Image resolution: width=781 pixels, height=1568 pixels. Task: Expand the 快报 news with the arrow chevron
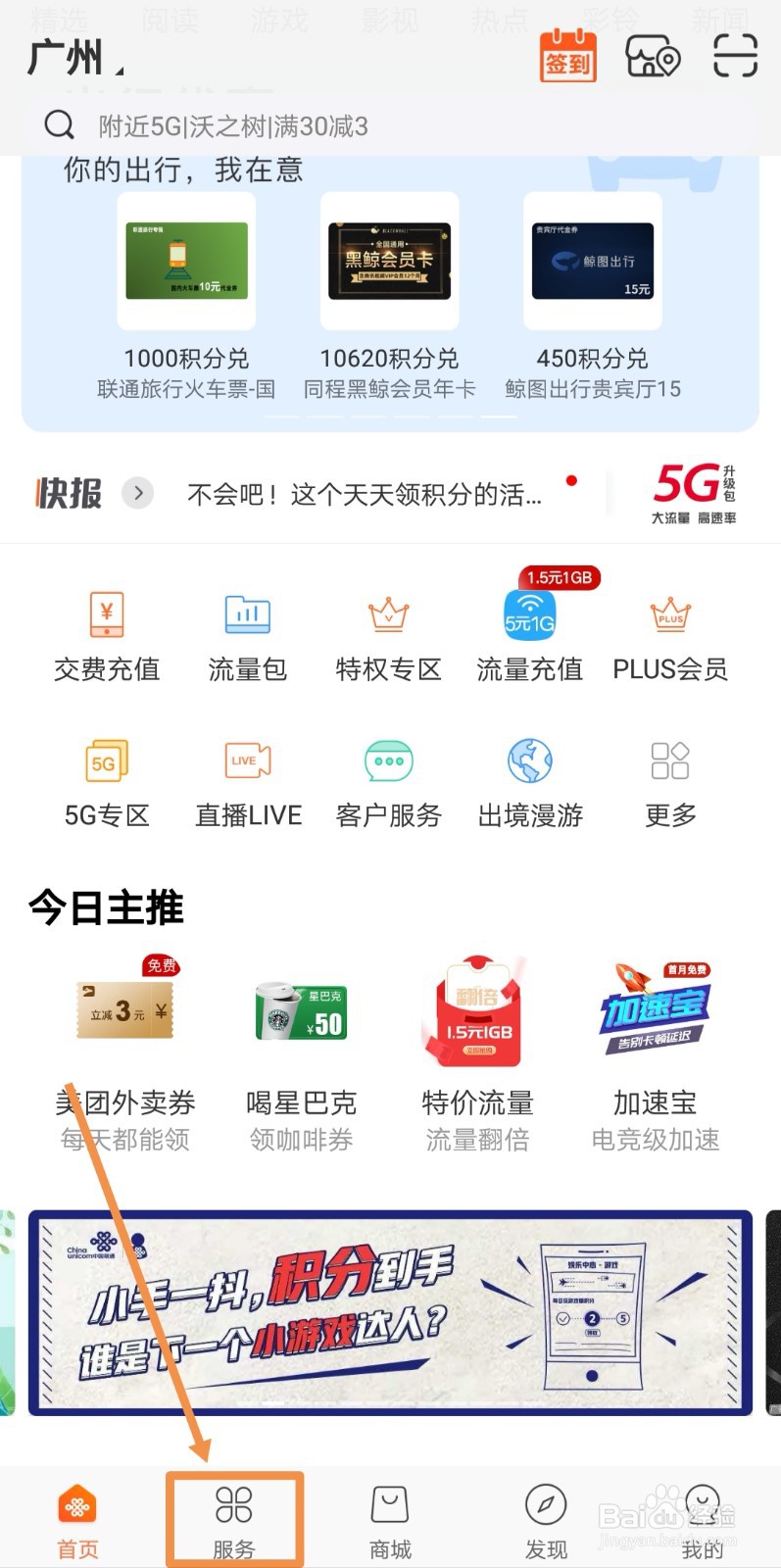click(136, 493)
